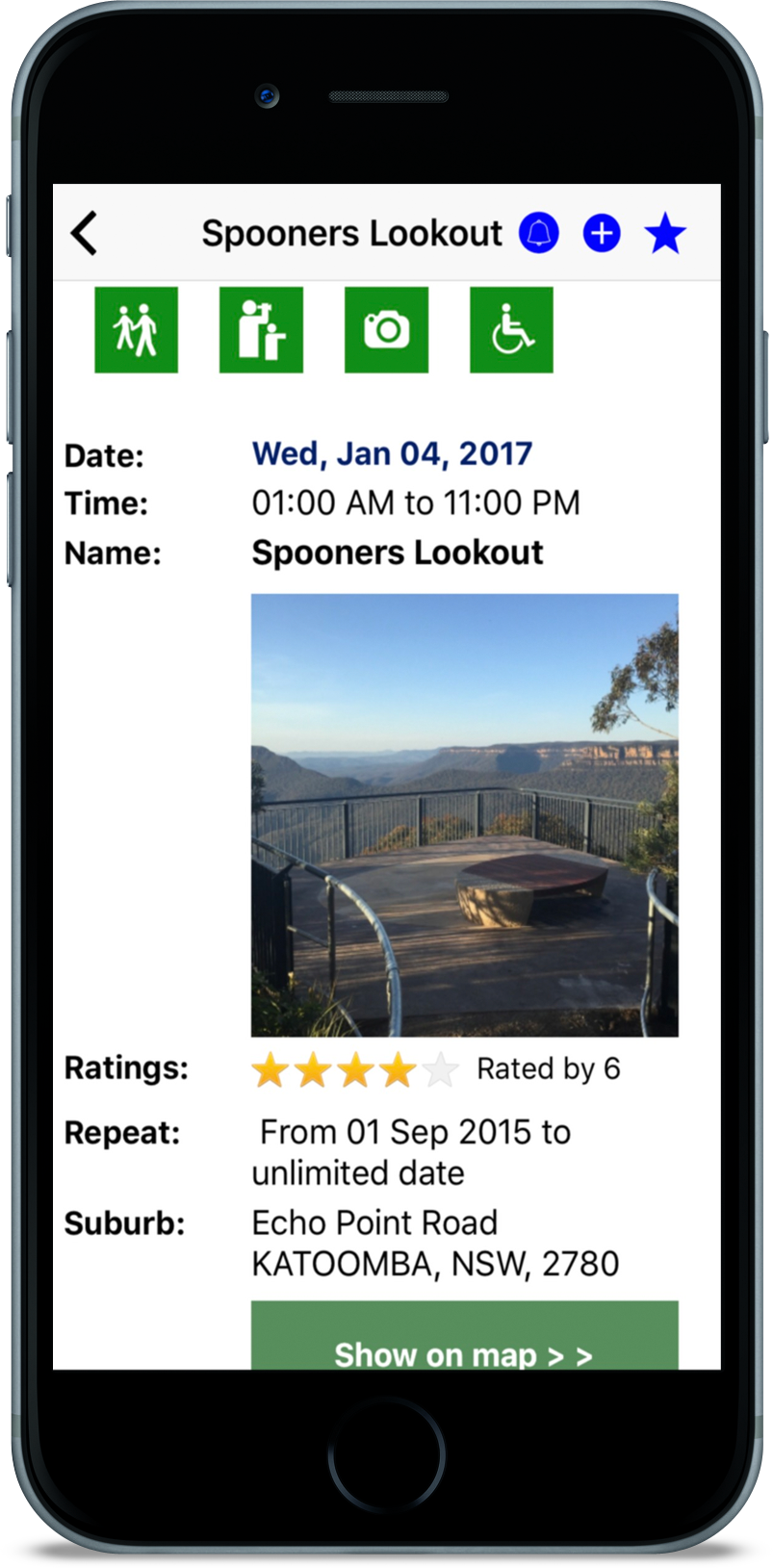Screen dimensions: 773x1568
Task: Tap the green camera icon
Action: click(x=386, y=329)
